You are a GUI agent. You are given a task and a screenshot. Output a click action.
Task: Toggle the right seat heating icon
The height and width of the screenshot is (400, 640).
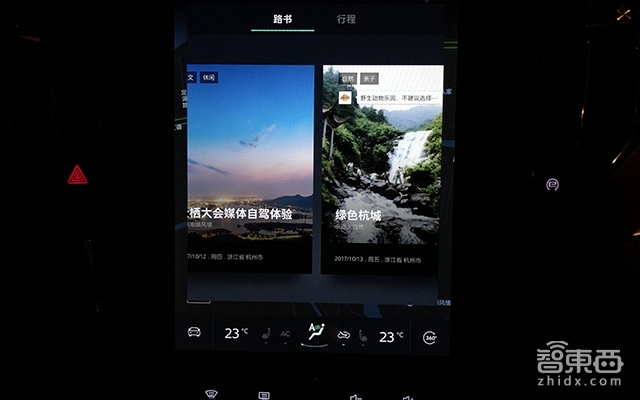pyautogui.click(x=361, y=335)
